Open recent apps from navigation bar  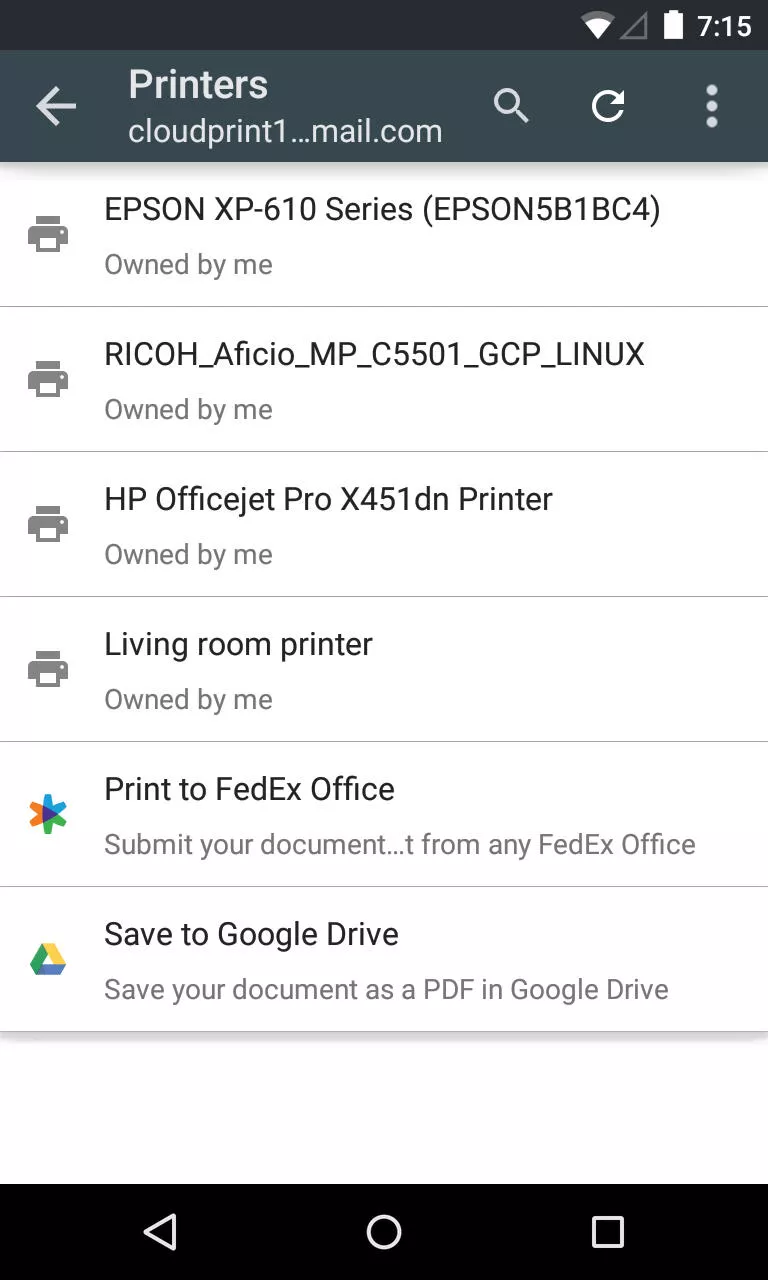[x=608, y=1232]
